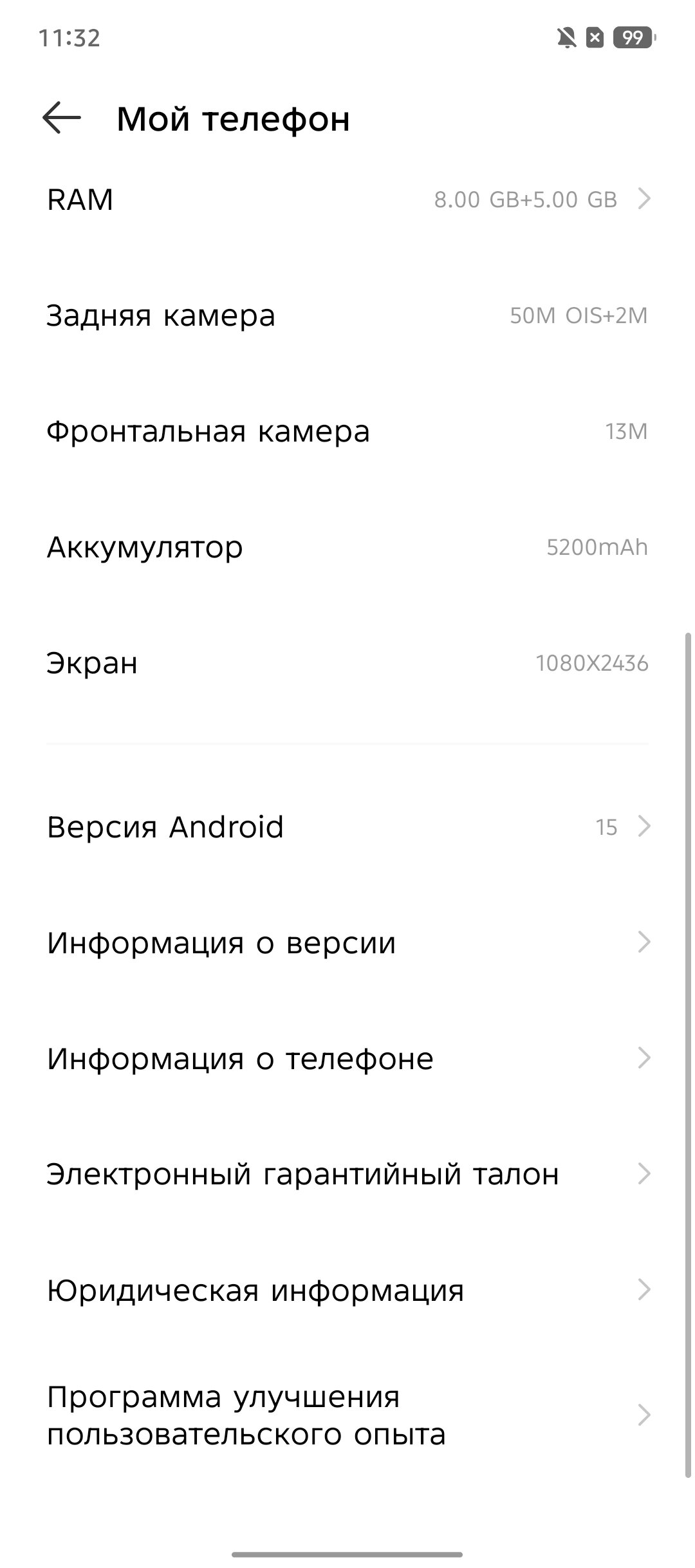The width and height of the screenshot is (695, 1568).
Task: Go back using the arrow icon
Action: coord(62,118)
